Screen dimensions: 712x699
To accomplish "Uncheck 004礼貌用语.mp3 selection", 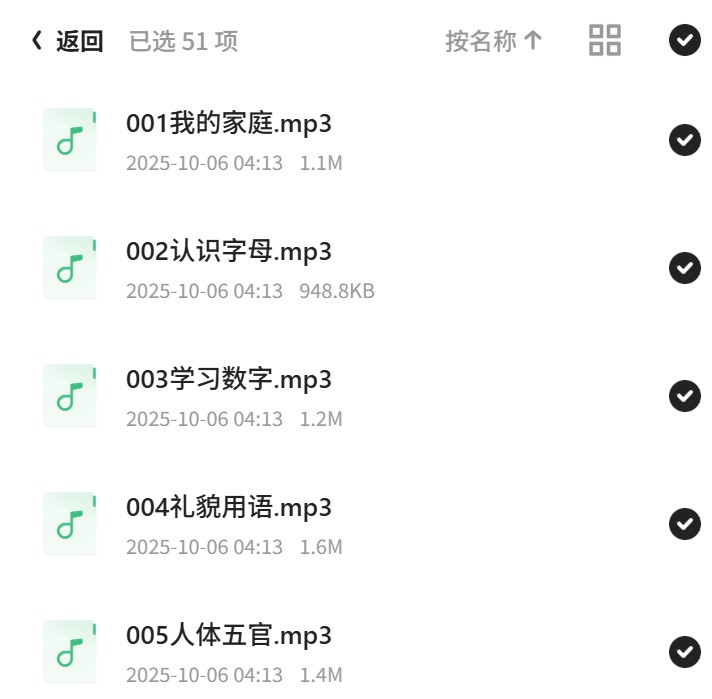I will tap(684, 524).
